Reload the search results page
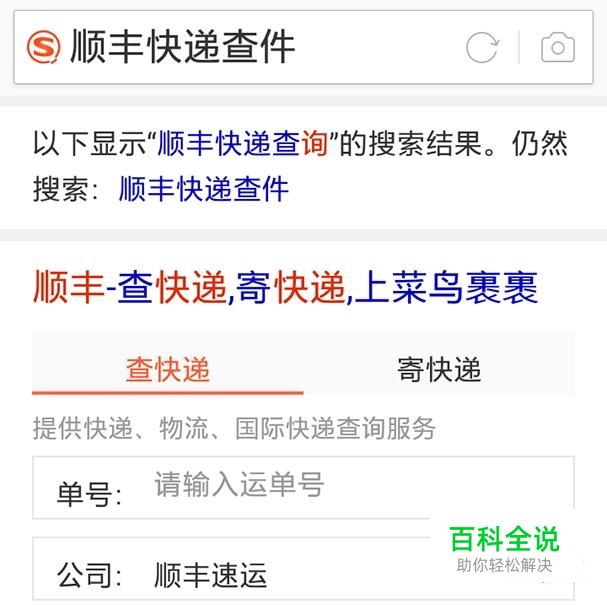The image size is (607, 607). click(482, 47)
